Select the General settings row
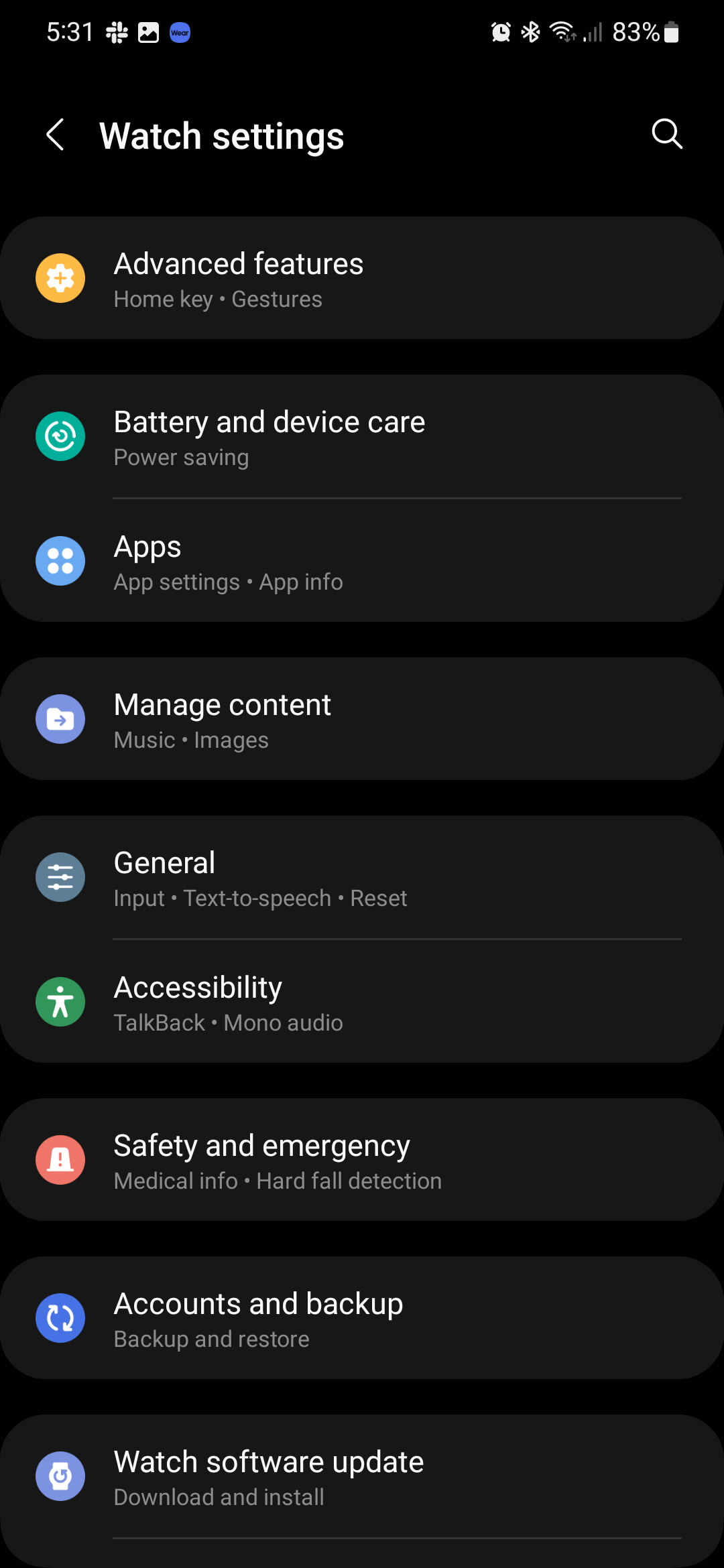The width and height of the screenshot is (724, 1568). pyautogui.click(x=362, y=878)
